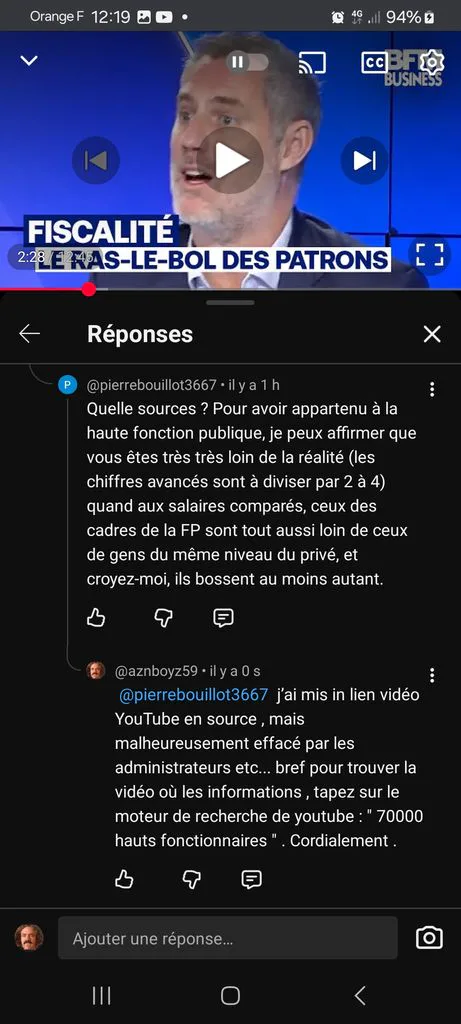Turn on closed captions
Image resolution: width=461 pixels, height=1024 pixels.
(374, 62)
